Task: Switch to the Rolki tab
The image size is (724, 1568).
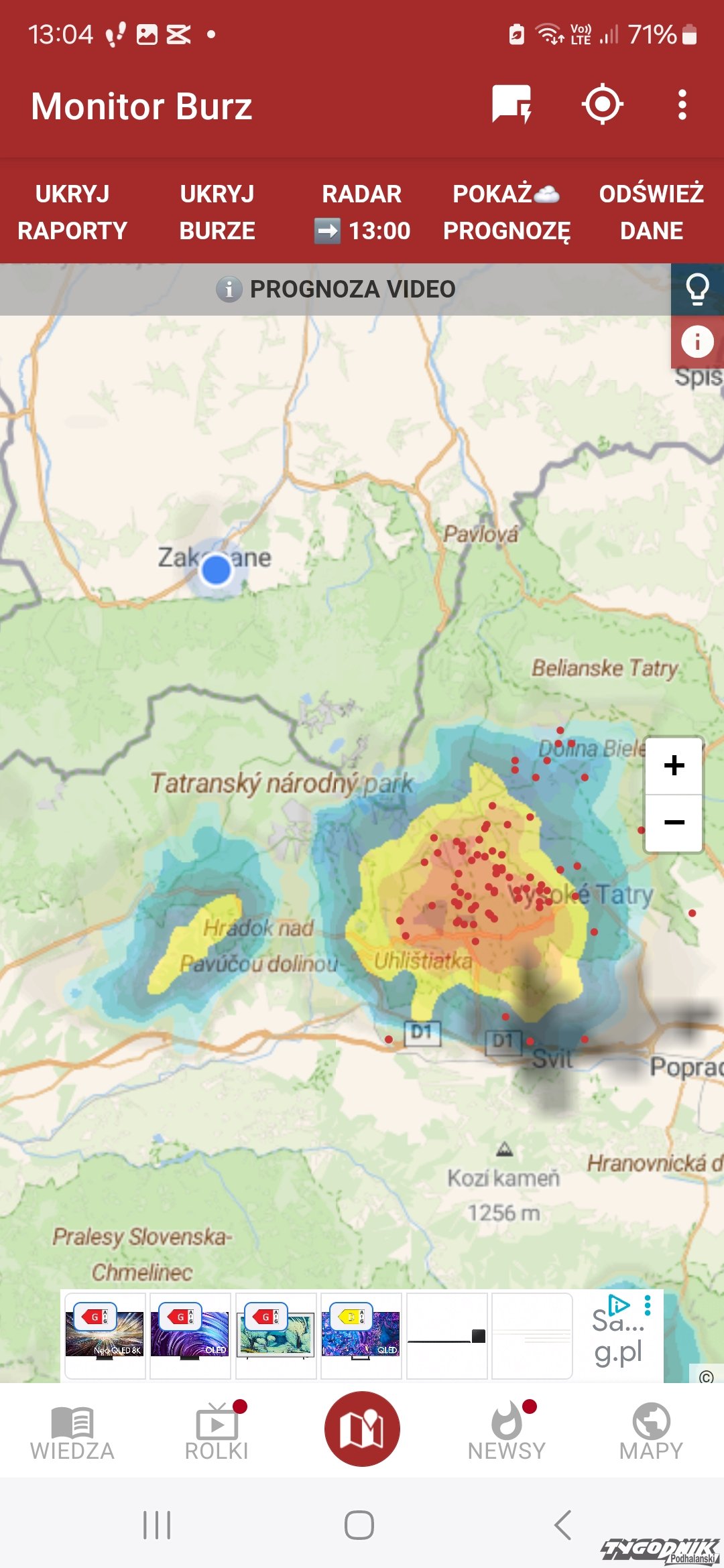Action: (217, 1431)
